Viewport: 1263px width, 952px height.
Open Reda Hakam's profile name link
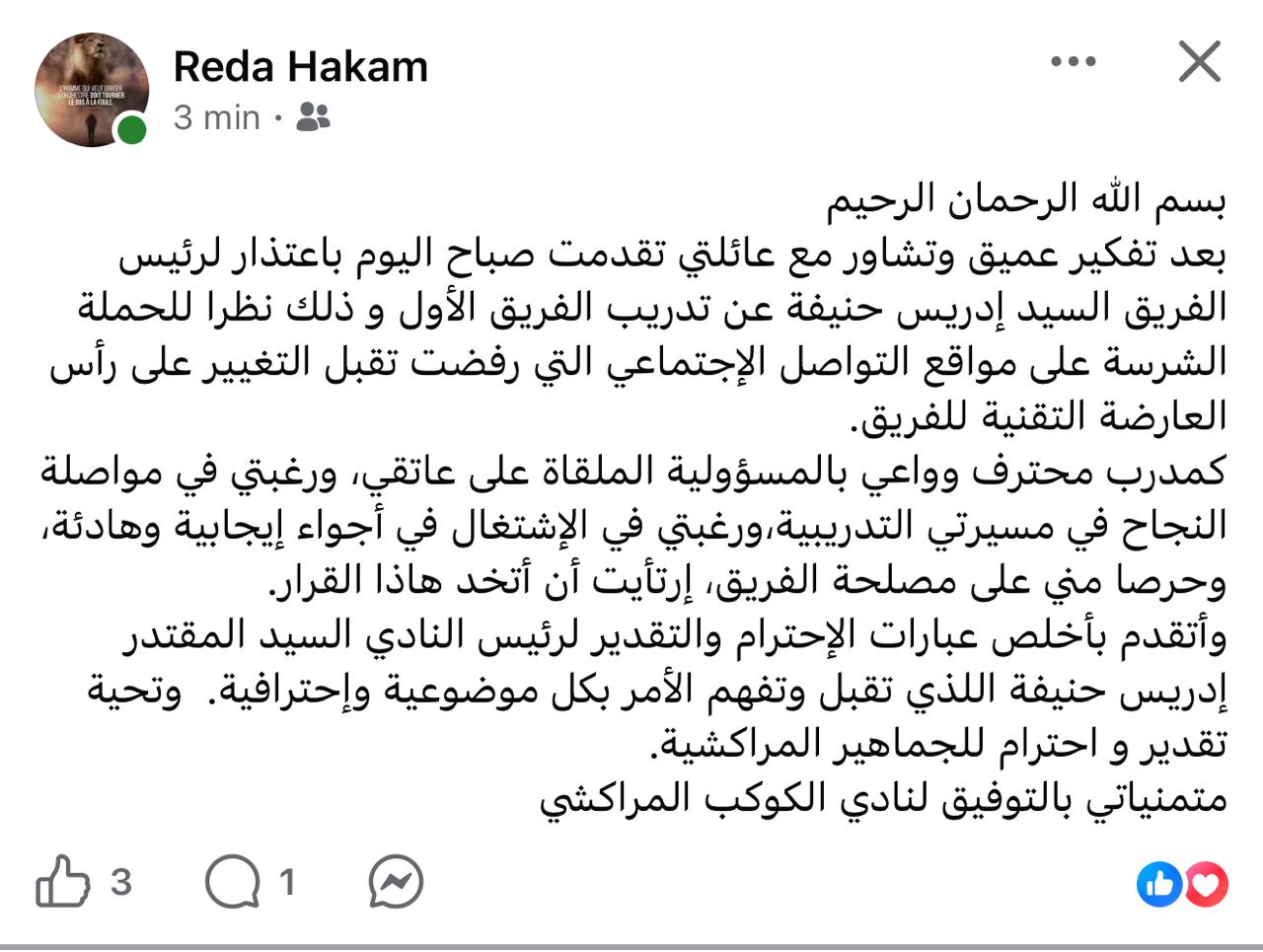tap(301, 67)
